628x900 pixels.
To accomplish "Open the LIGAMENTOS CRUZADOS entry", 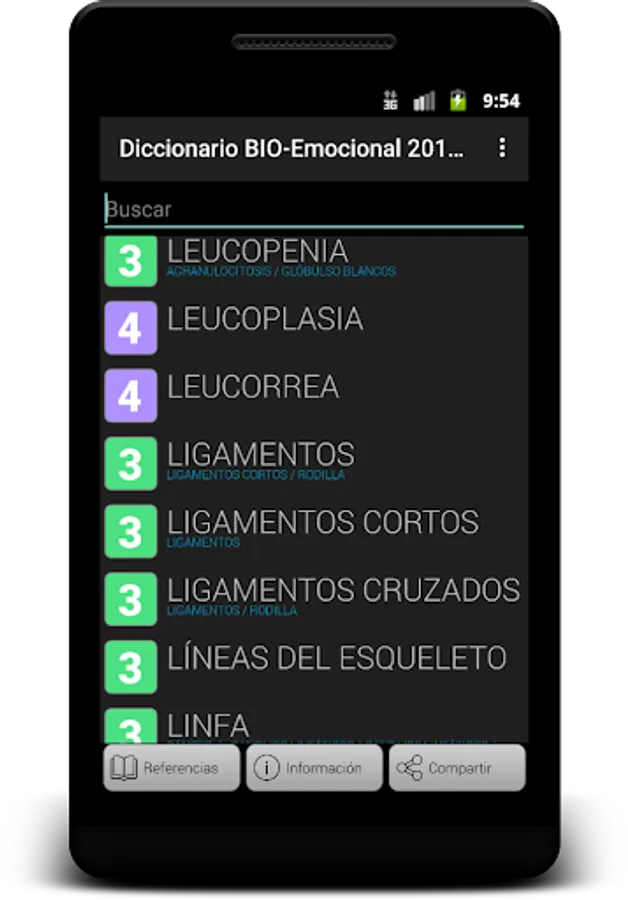I will tap(314, 599).
